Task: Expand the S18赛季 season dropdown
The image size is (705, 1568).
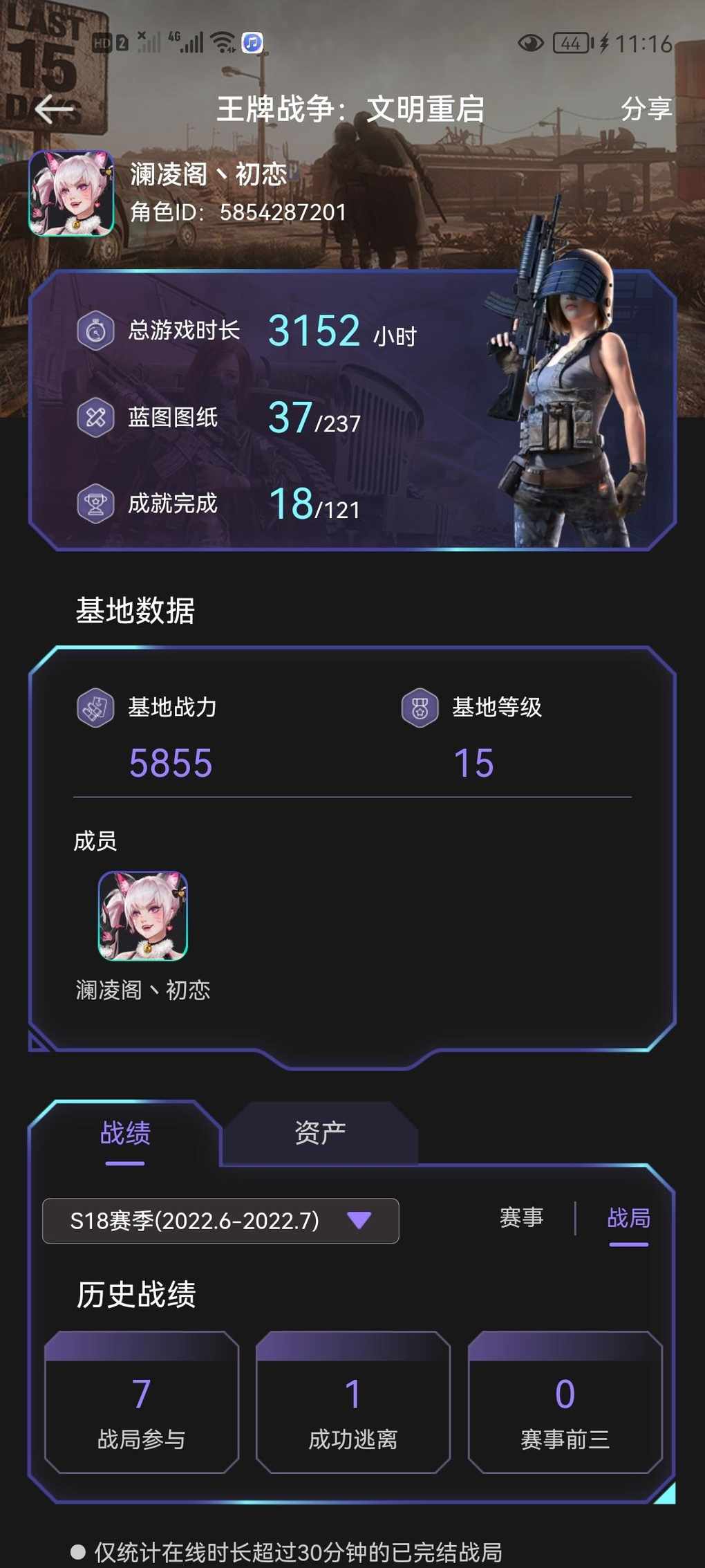Action: click(220, 1221)
